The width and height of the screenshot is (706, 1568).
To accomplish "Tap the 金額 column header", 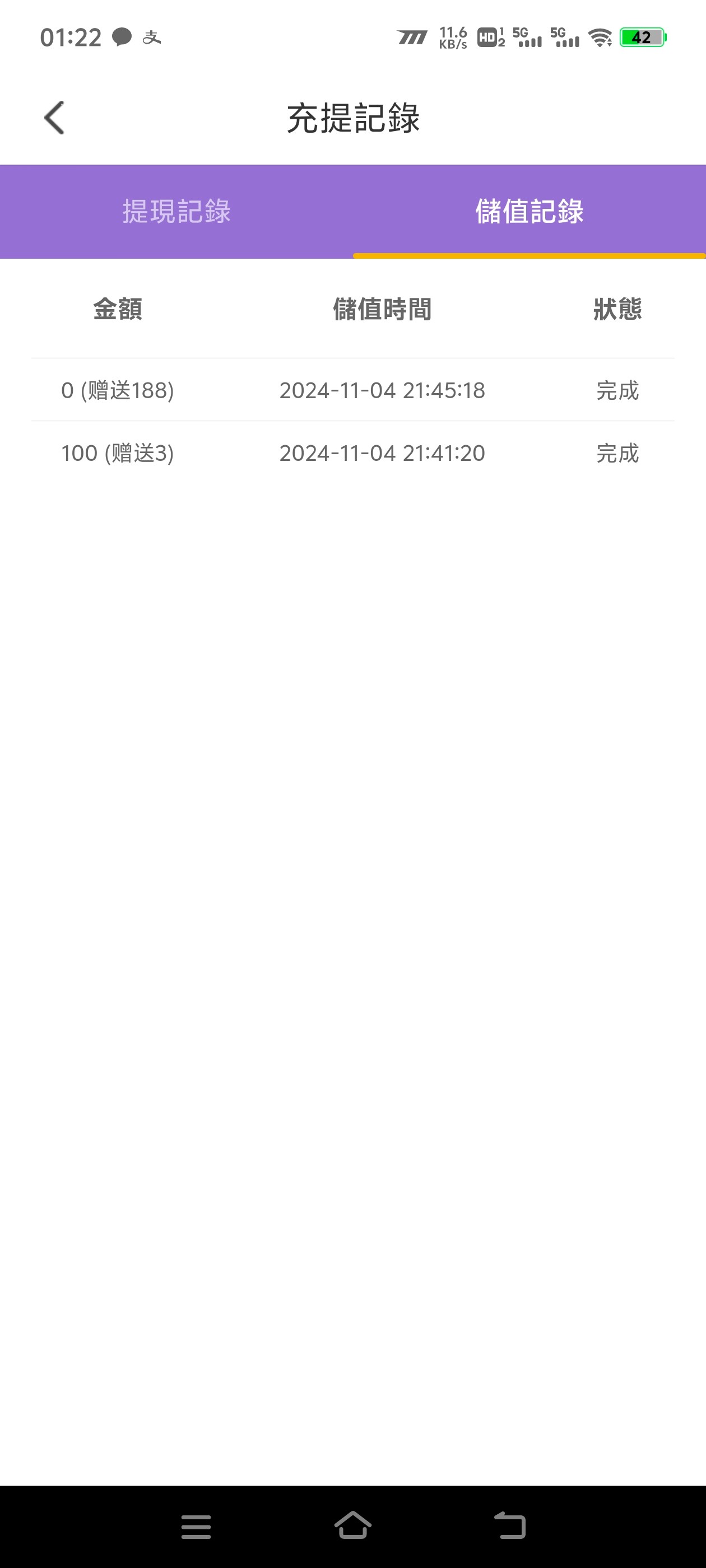I will pyautogui.click(x=118, y=310).
